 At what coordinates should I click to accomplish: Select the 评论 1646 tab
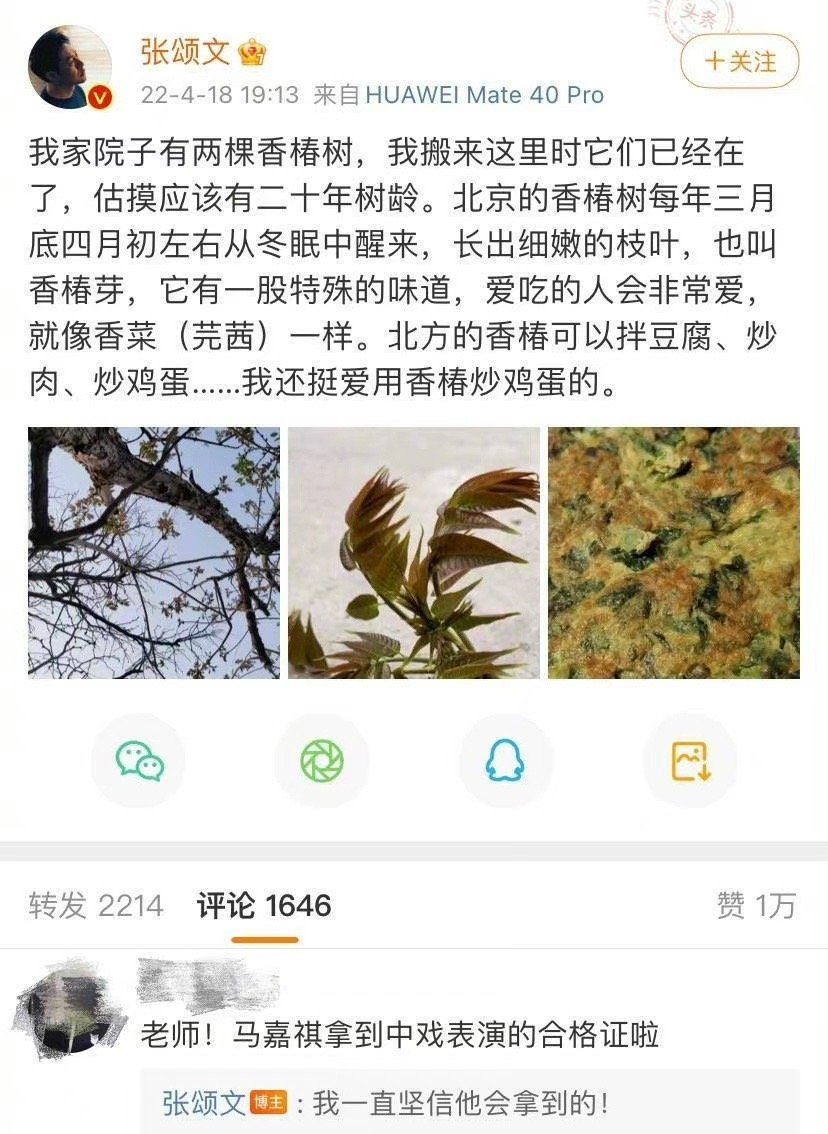tap(264, 905)
